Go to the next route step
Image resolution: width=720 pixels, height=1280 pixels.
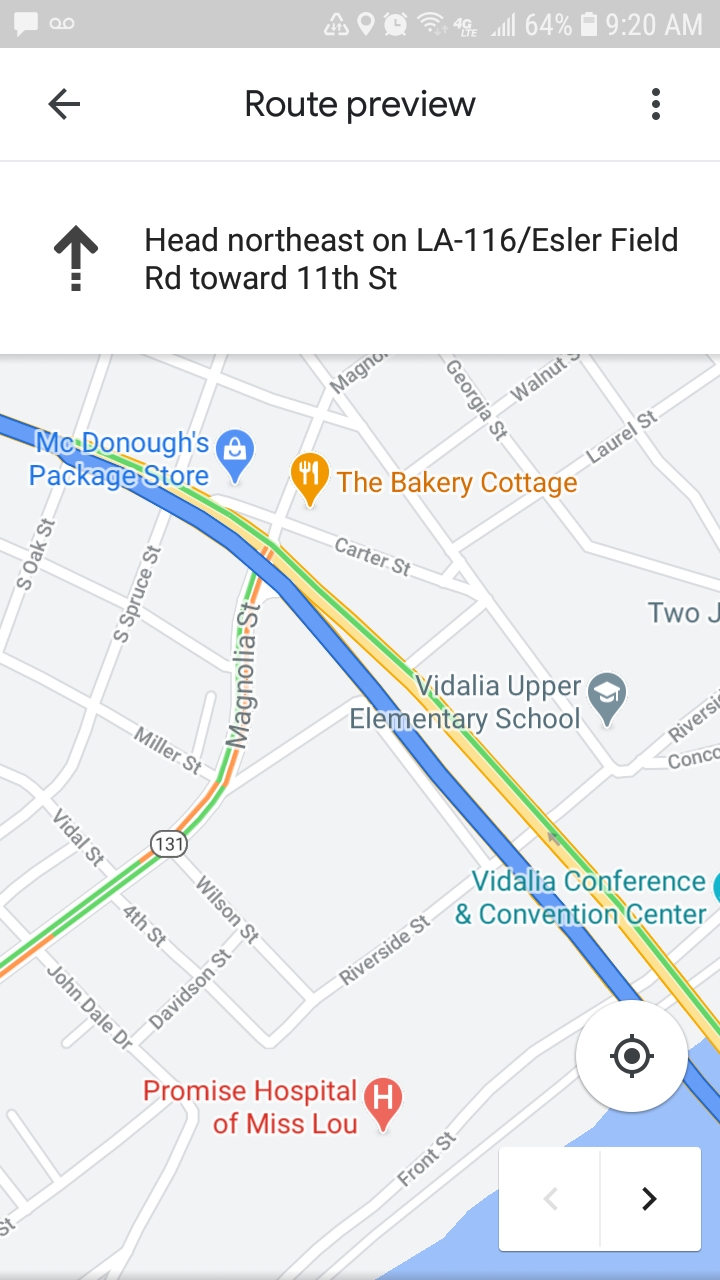649,1198
